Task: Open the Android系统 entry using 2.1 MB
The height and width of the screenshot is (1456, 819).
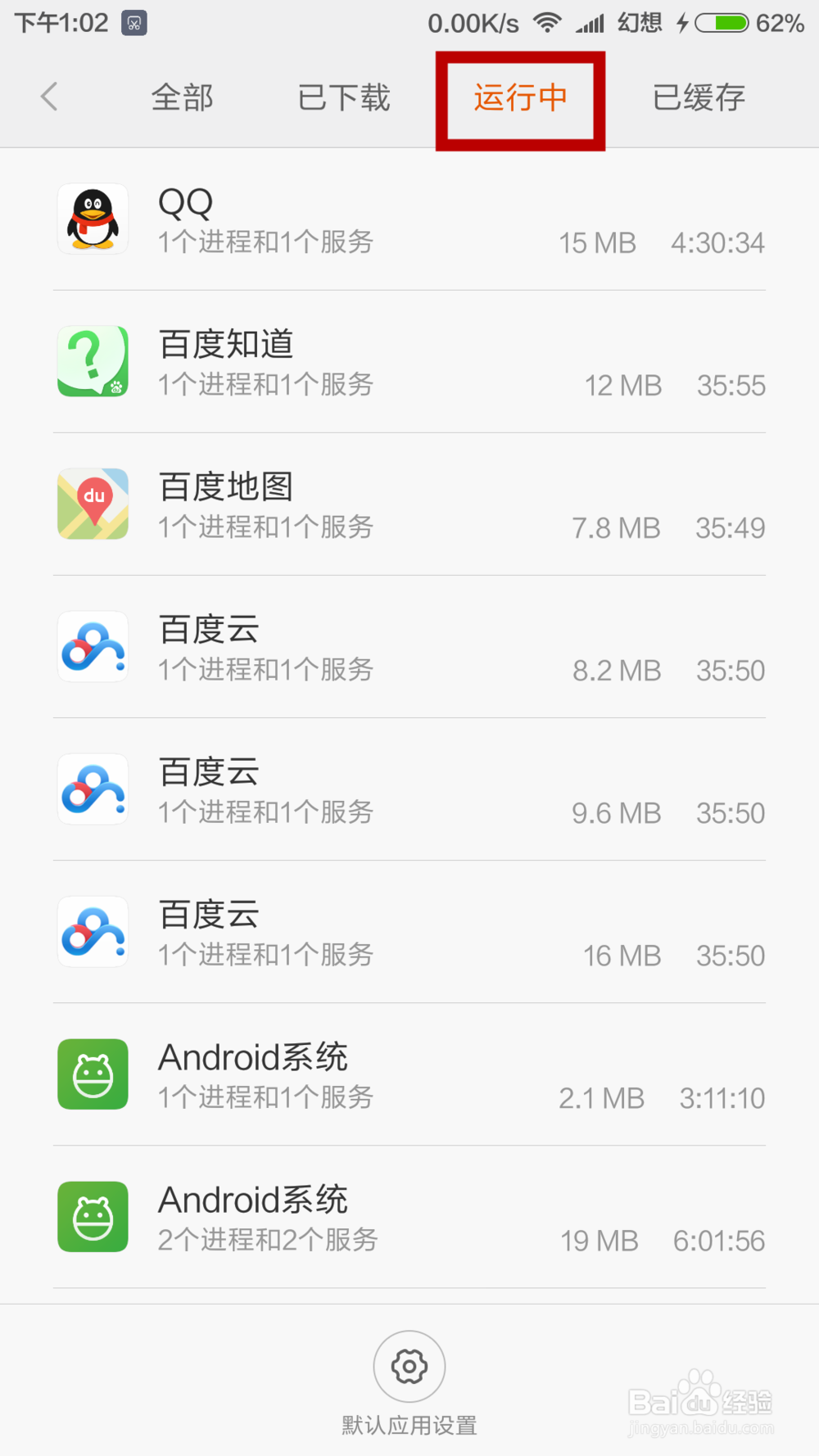Action: point(409,1074)
